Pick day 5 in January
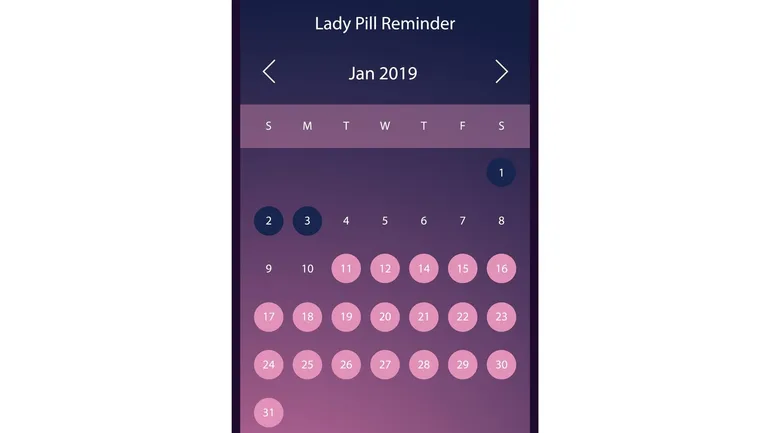 (385, 221)
